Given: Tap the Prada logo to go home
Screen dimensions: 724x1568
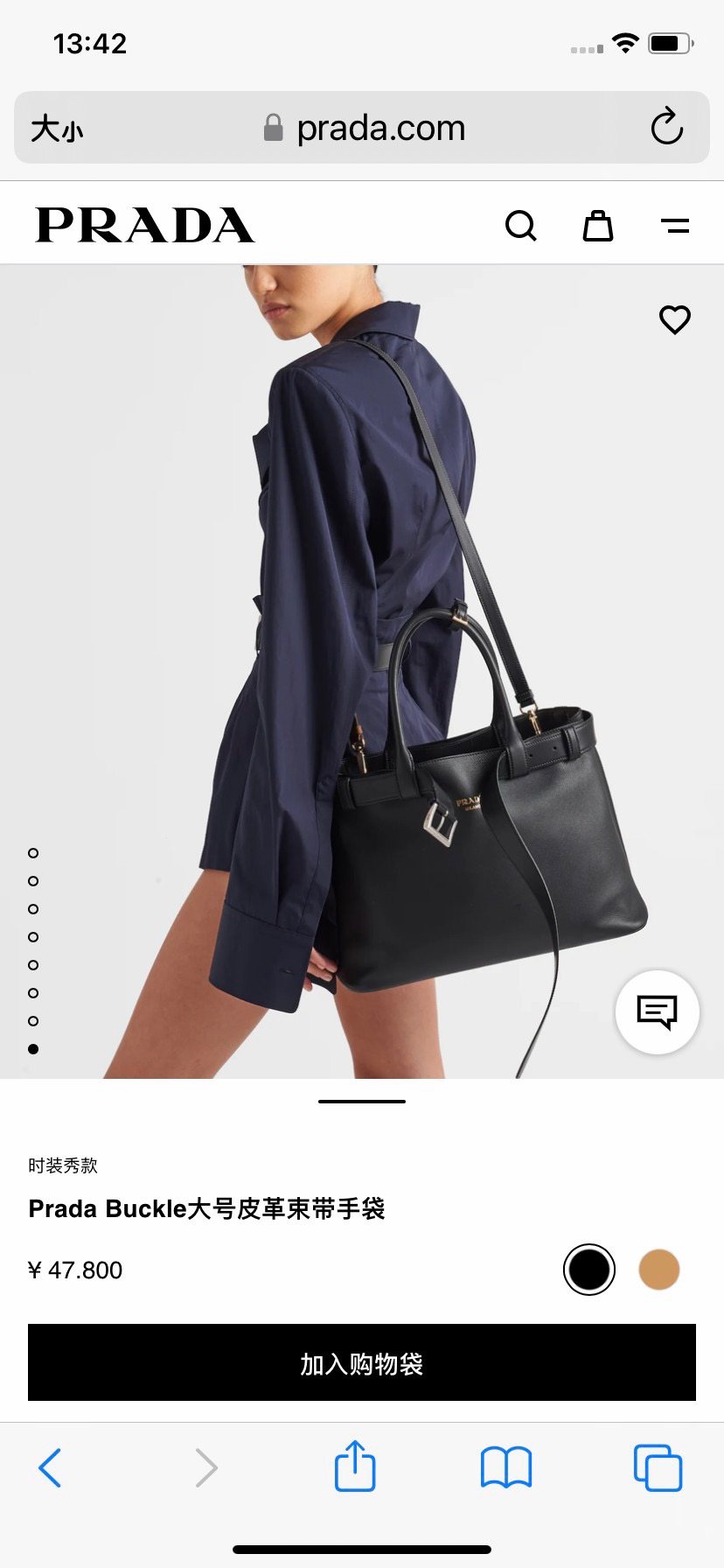Looking at the screenshot, I should point(145,226).
